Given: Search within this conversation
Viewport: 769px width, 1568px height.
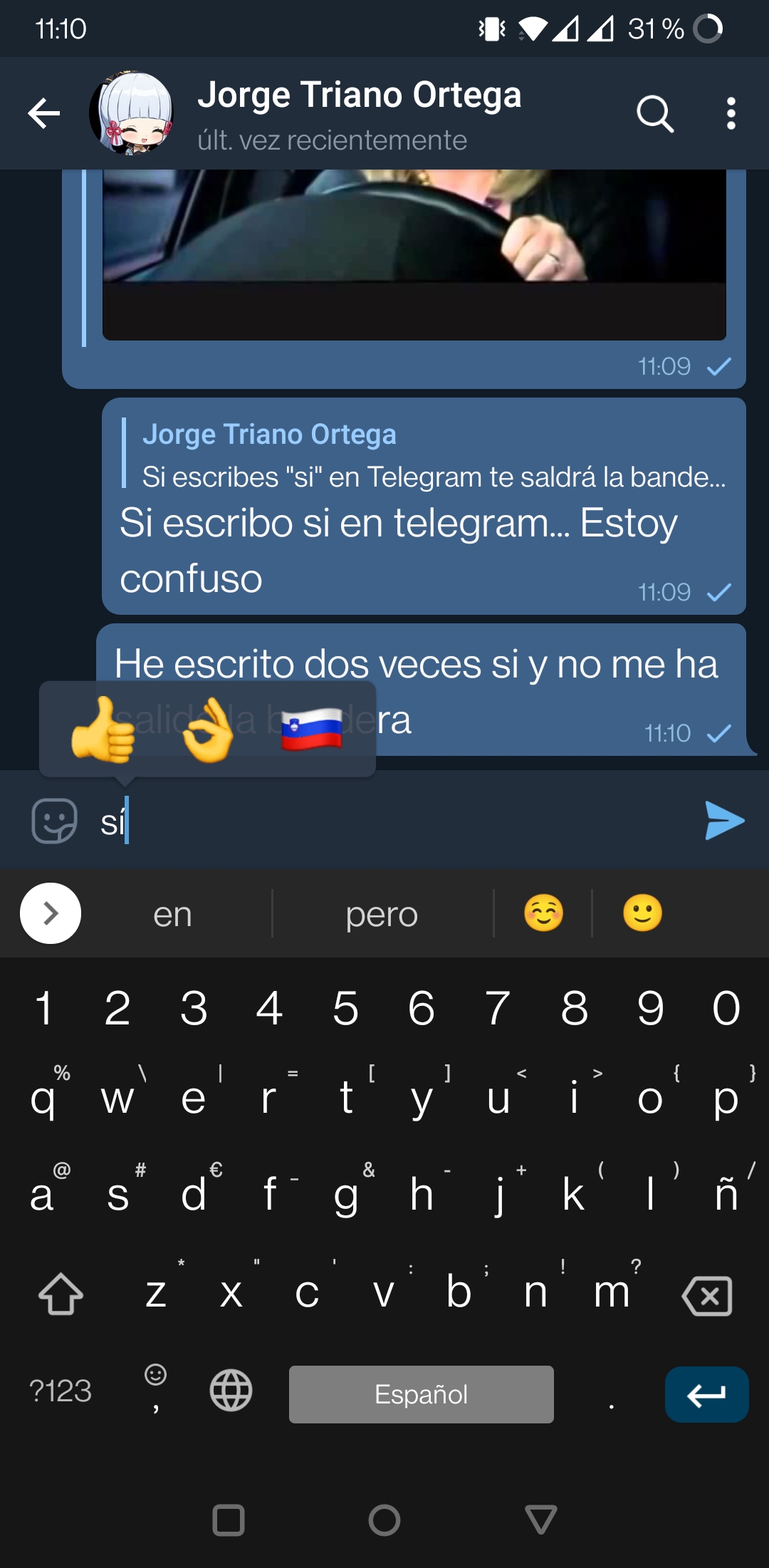Looking at the screenshot, I should (x=655, y=113).
